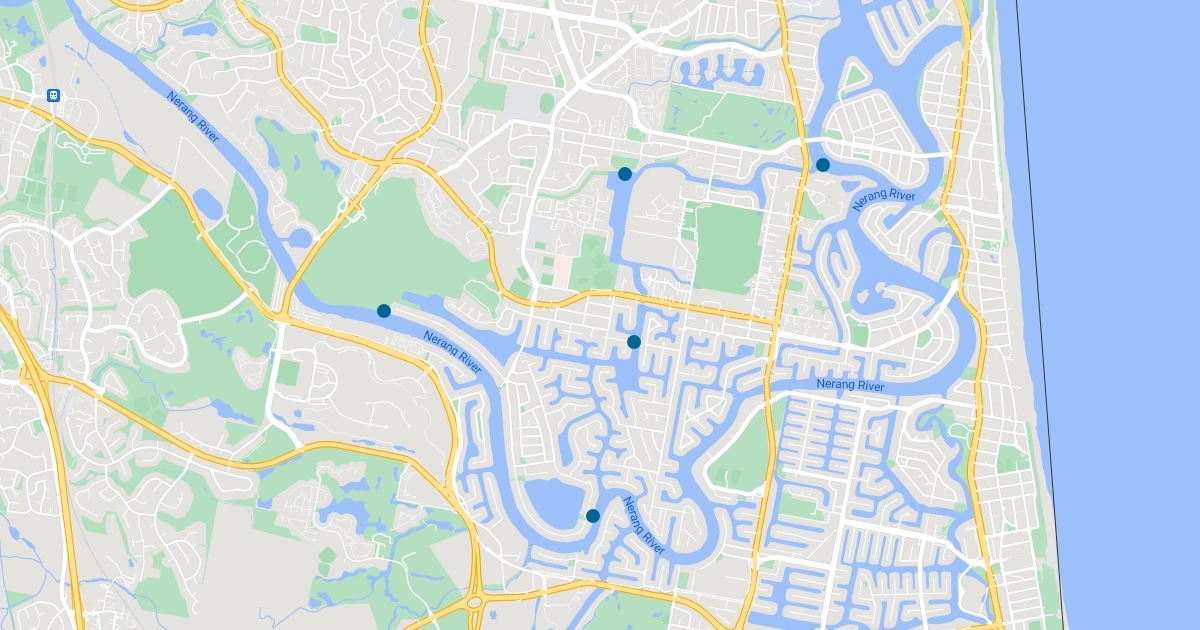Open the train station icon on the map
1200x630 pixels.
53,96
